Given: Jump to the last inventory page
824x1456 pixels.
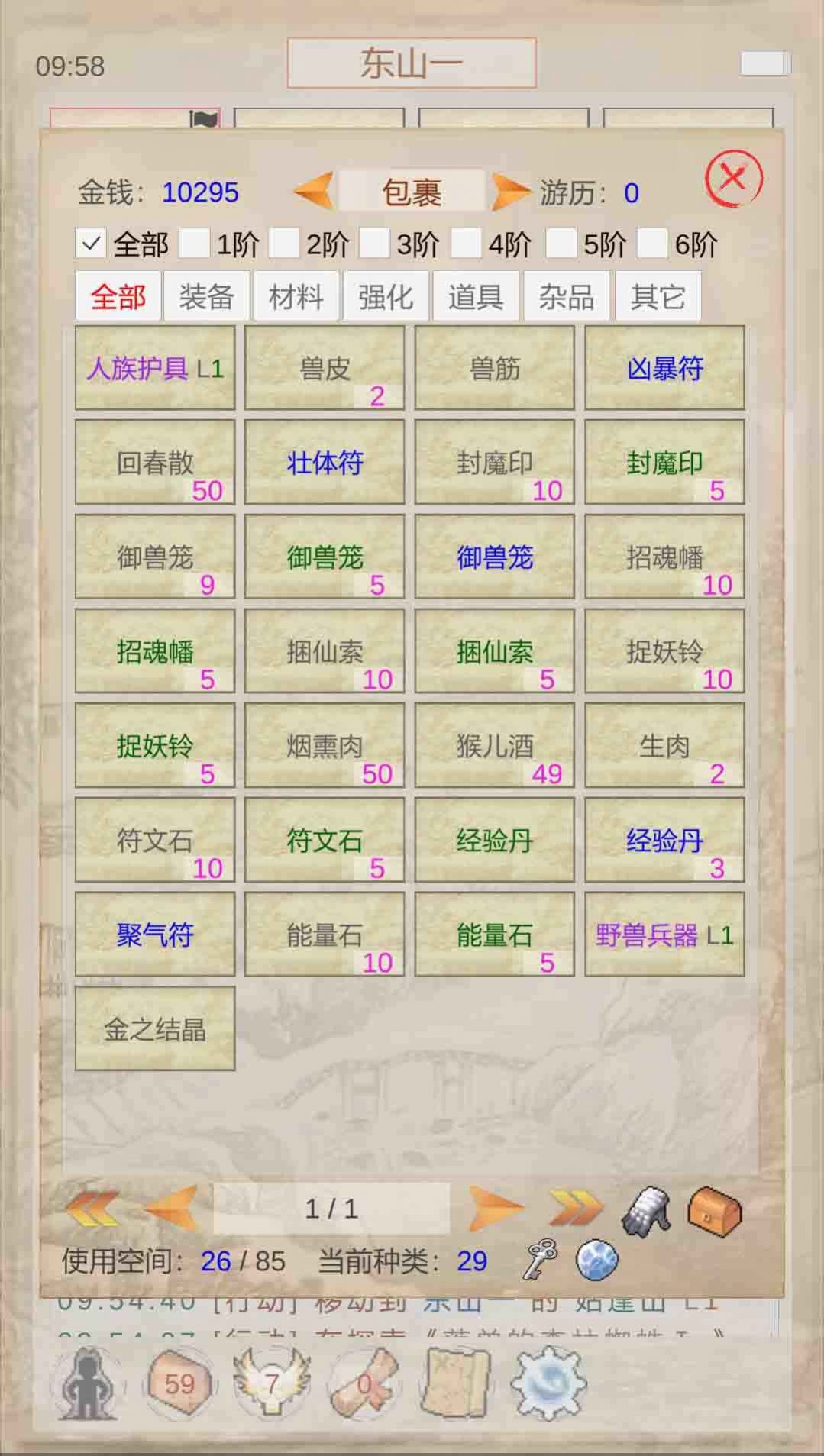Looking at the screenshot, I should pyautogui.click(x=576, y=1208).
